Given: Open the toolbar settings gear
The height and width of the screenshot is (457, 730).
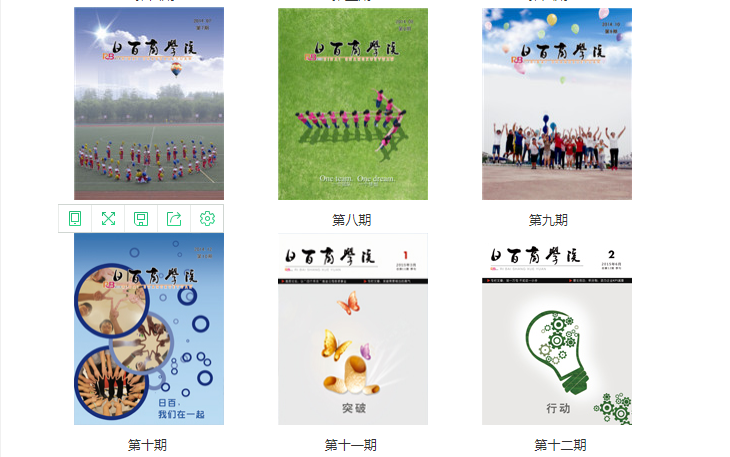Looking at the screenshot, I should (x=207, y=218).
